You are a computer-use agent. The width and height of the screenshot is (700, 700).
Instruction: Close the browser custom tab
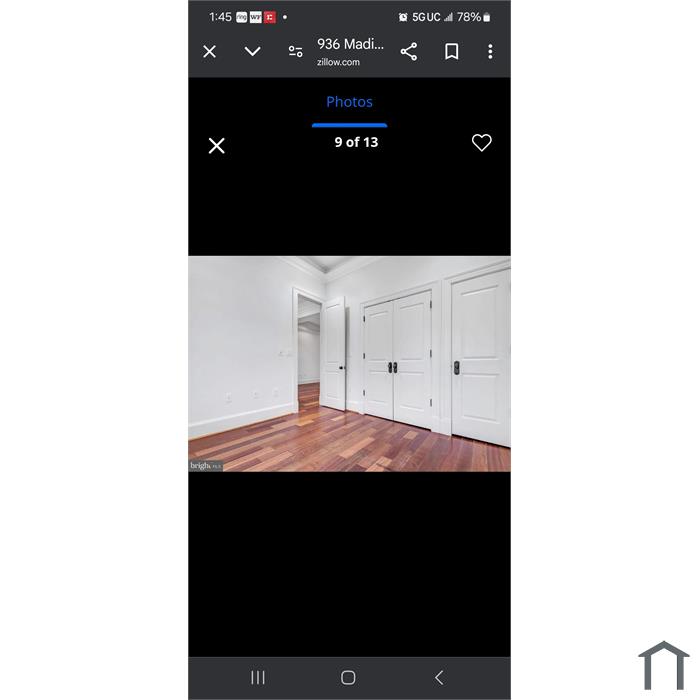click(210, 52)
